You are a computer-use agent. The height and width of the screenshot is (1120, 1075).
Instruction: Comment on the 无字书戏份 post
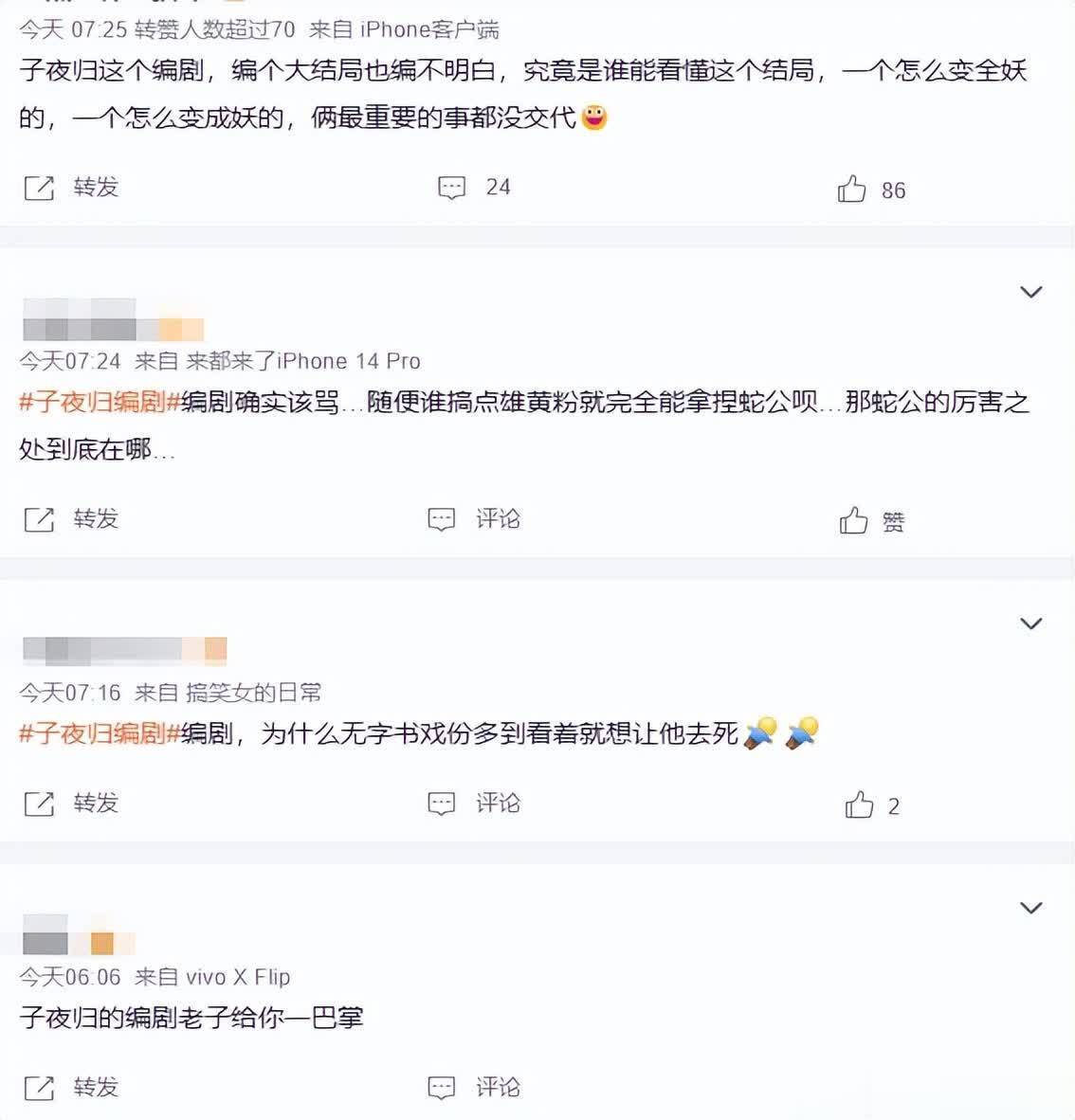click(x=473, y=804)
